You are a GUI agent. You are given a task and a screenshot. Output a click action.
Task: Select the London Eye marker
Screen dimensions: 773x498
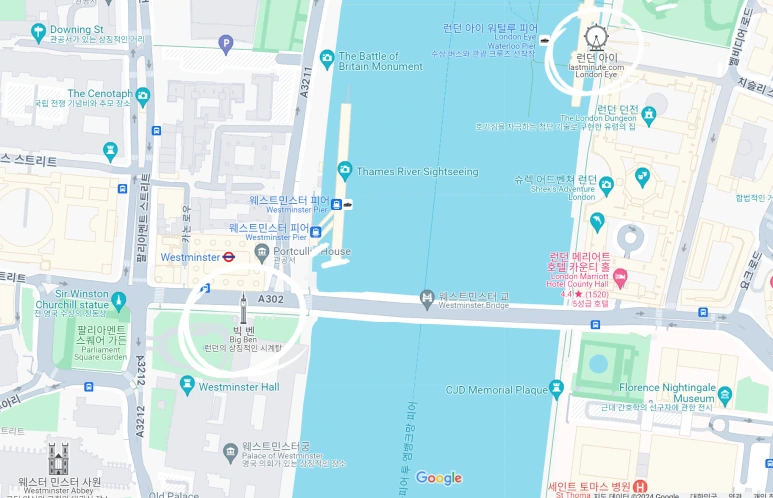(597, 38)
